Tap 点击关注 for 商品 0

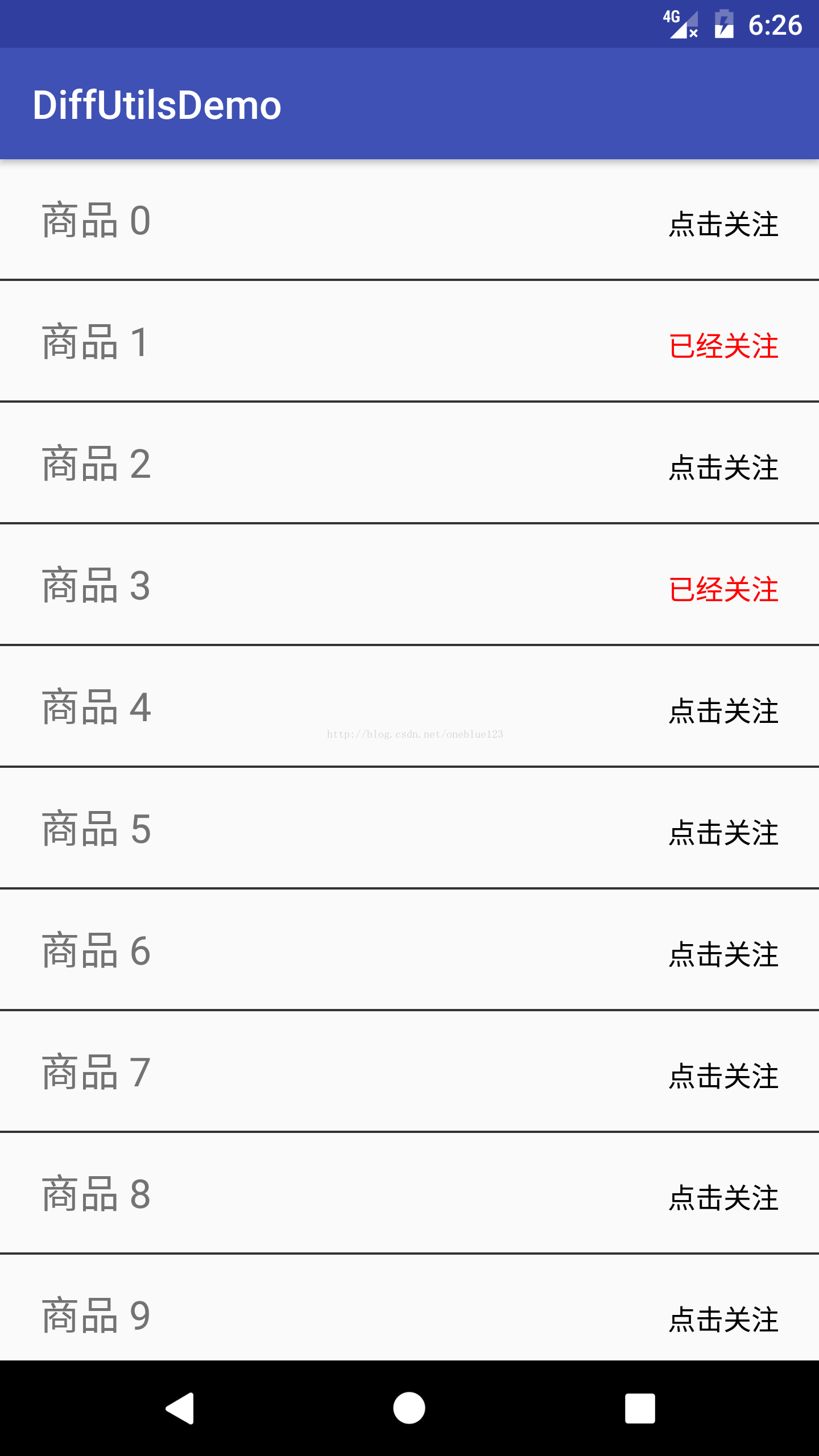723,224
